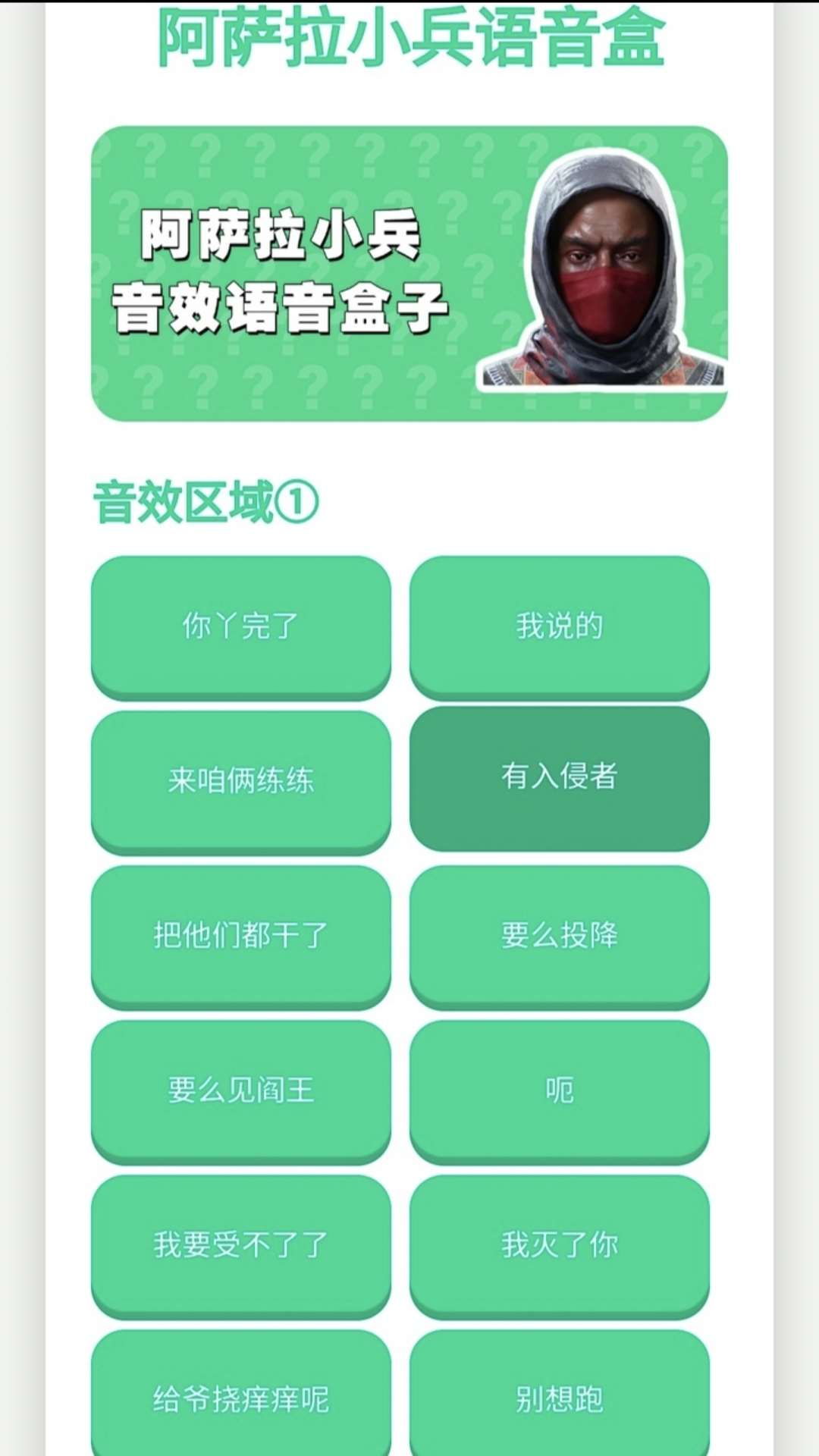Image resolution: width=819 pixels, height=1456 pixels.
Task: Play the 呃 sound effect
Action: pos(559,1090)
